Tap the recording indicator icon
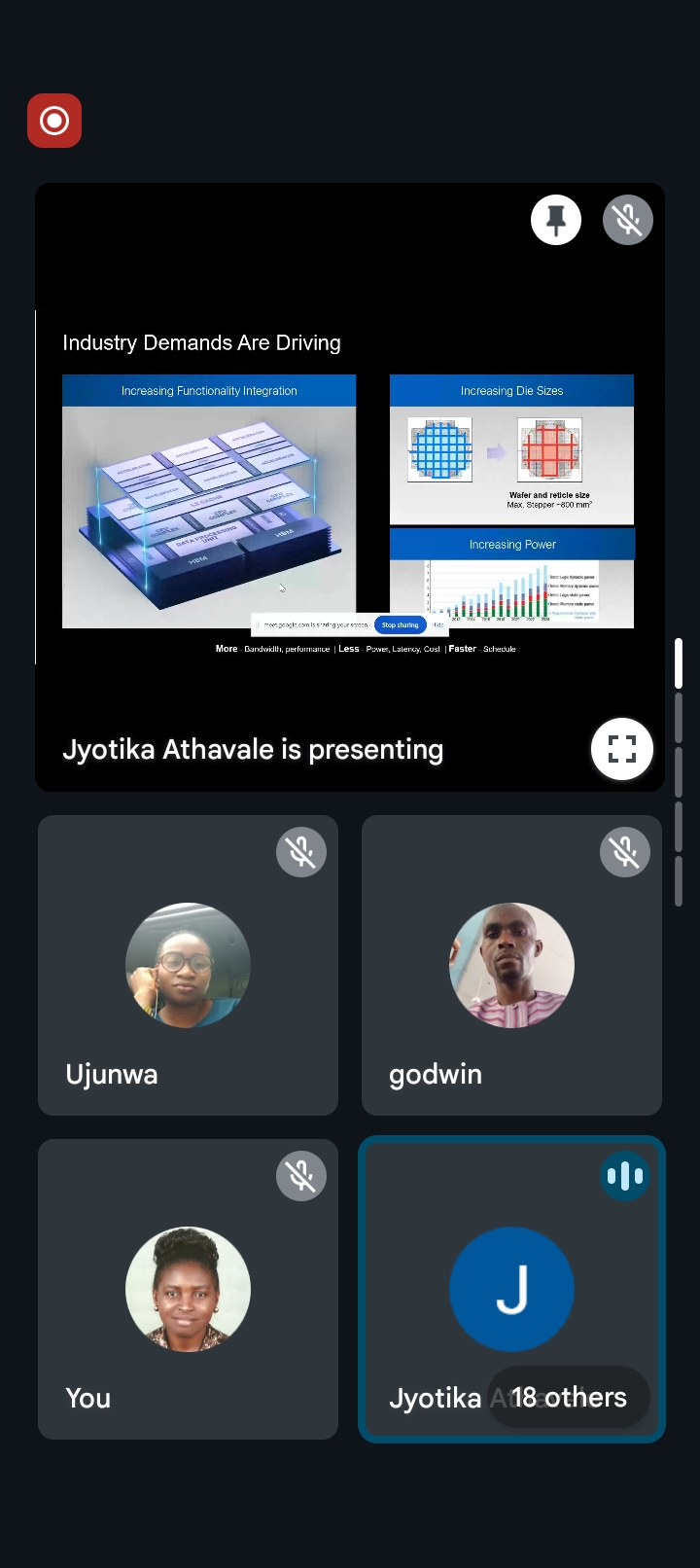 (54, 121)
